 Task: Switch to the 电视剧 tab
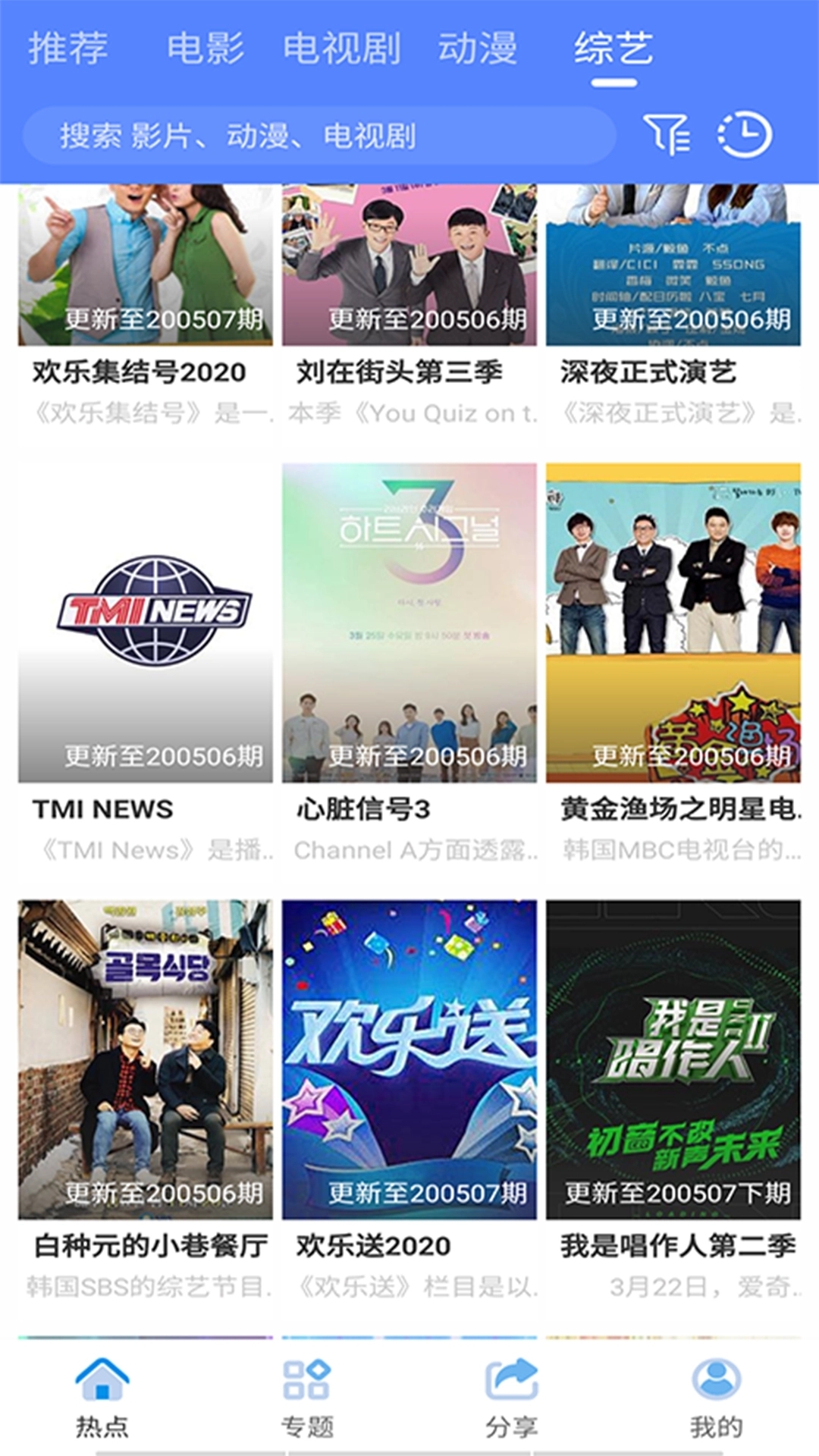[x=342, y=49]
